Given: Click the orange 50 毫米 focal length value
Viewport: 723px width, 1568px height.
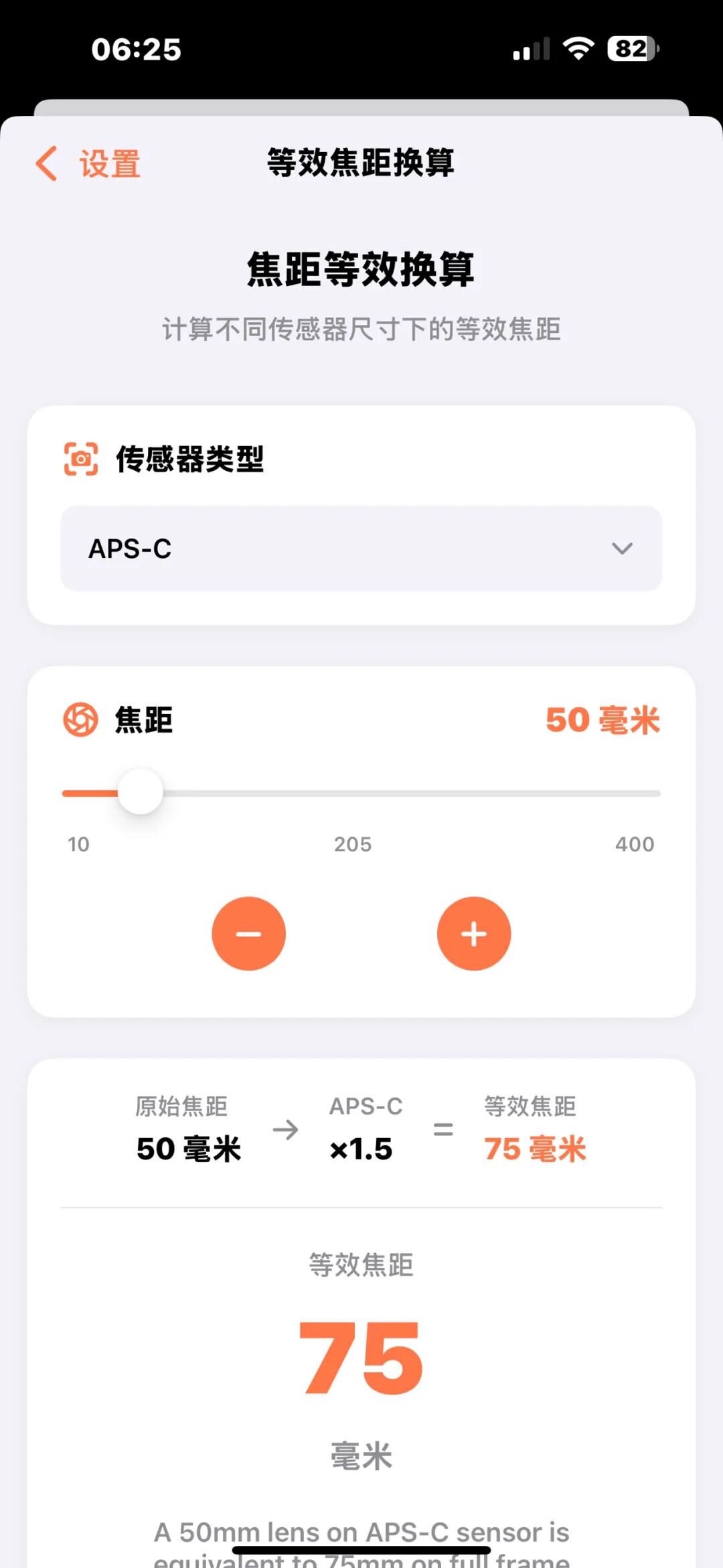Looking at the screenshot, I should point(602,721).
